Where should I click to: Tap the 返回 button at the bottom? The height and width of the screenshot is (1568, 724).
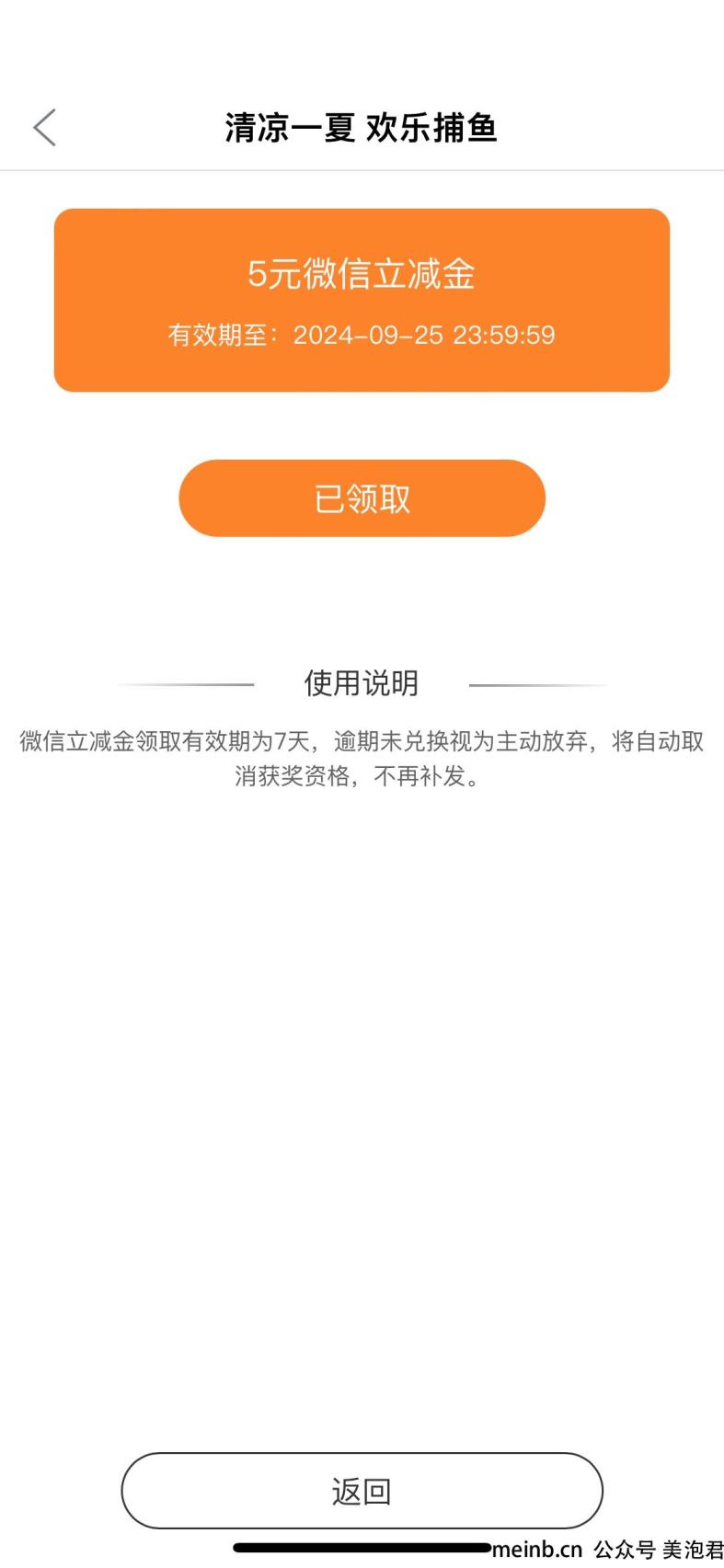click(362, 1491)
